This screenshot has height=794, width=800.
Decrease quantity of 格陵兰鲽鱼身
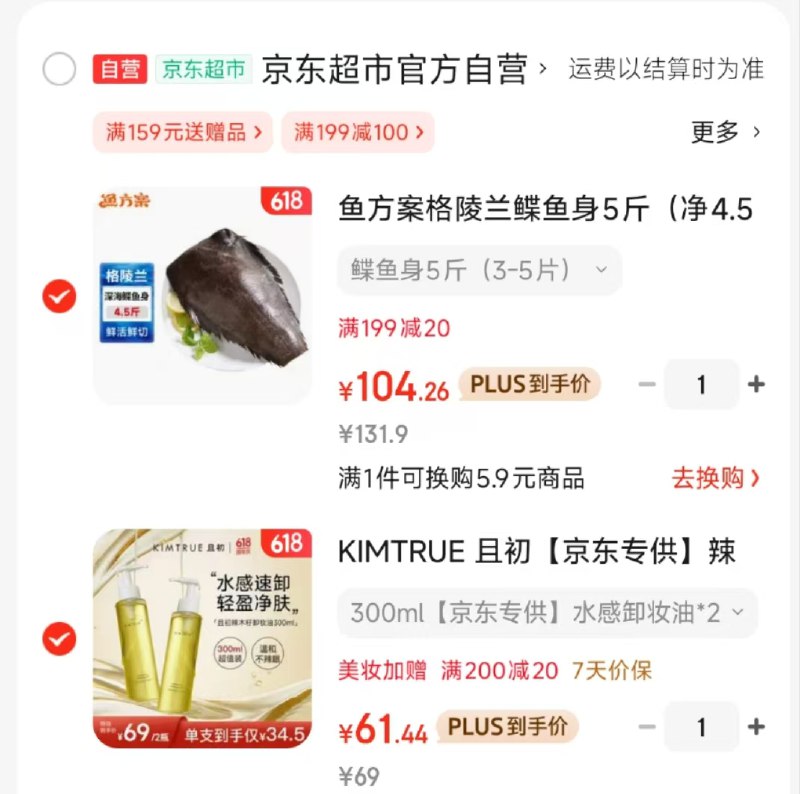click(x=647, y=384)
